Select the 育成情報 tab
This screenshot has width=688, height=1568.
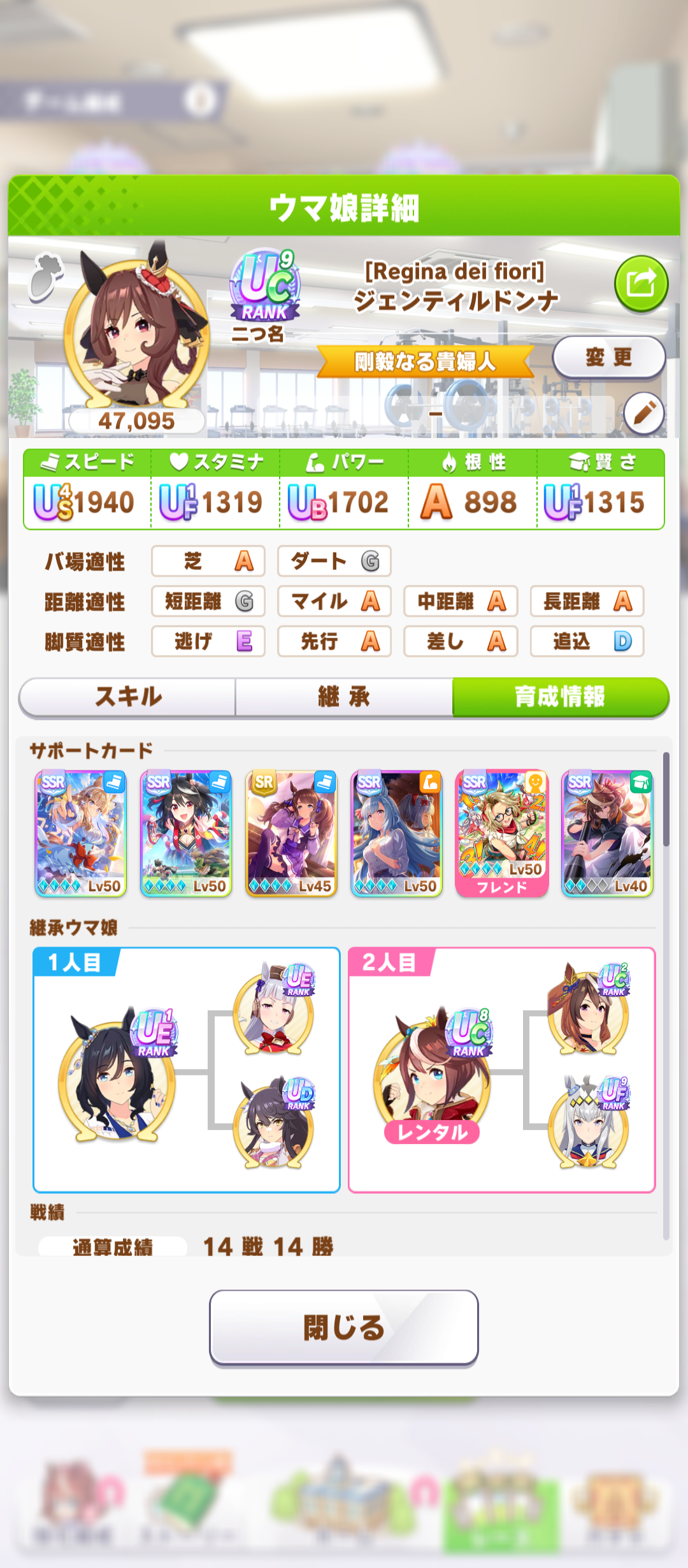[x=561, y=697]
